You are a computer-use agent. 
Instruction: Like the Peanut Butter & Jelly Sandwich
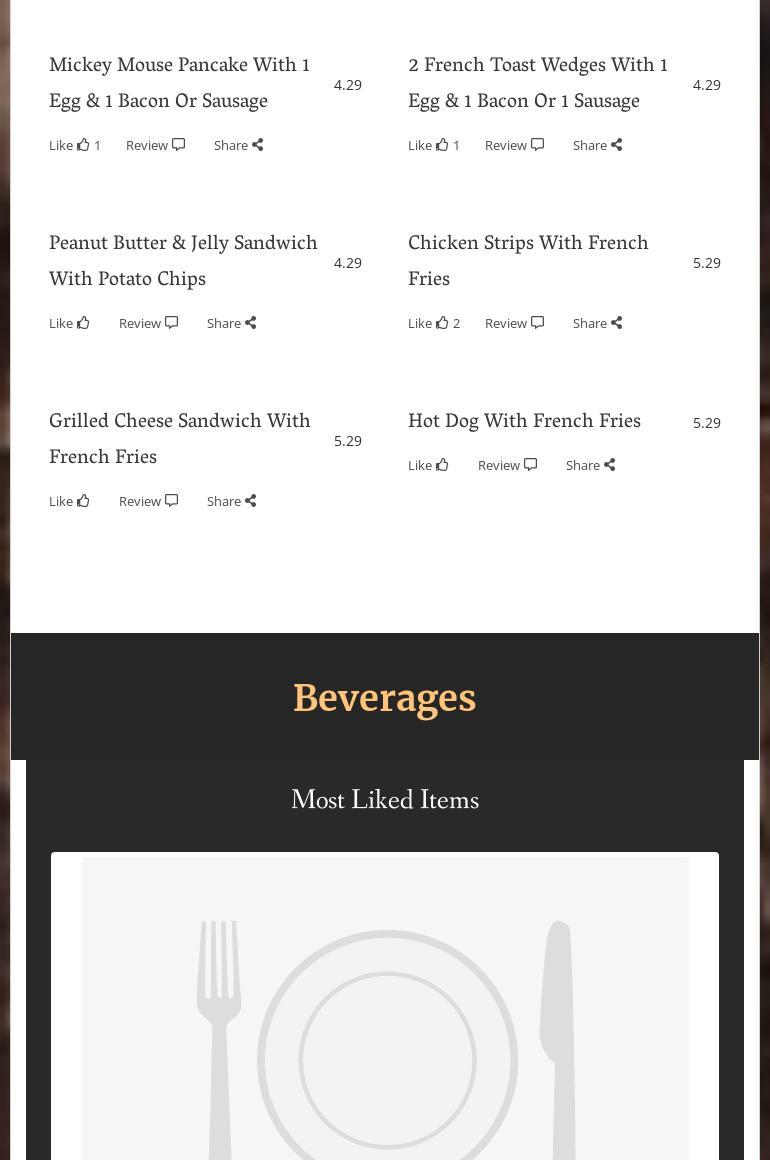click(69, 323)
